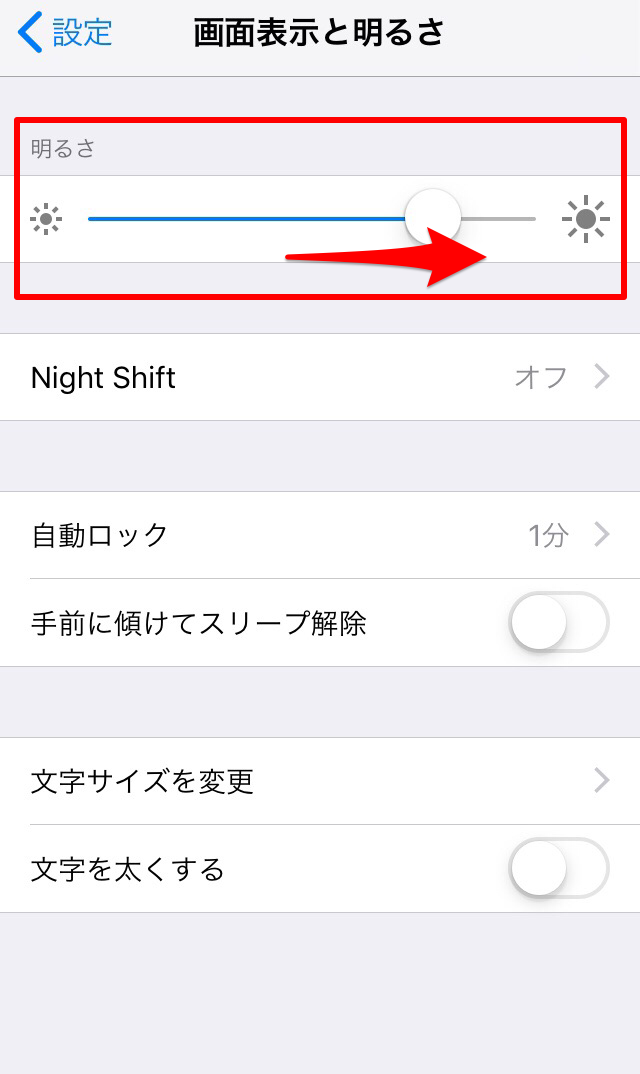Open 文字サイズを変更
Image resolution: width=640 pixels, height=1074 pixels.
320,781
